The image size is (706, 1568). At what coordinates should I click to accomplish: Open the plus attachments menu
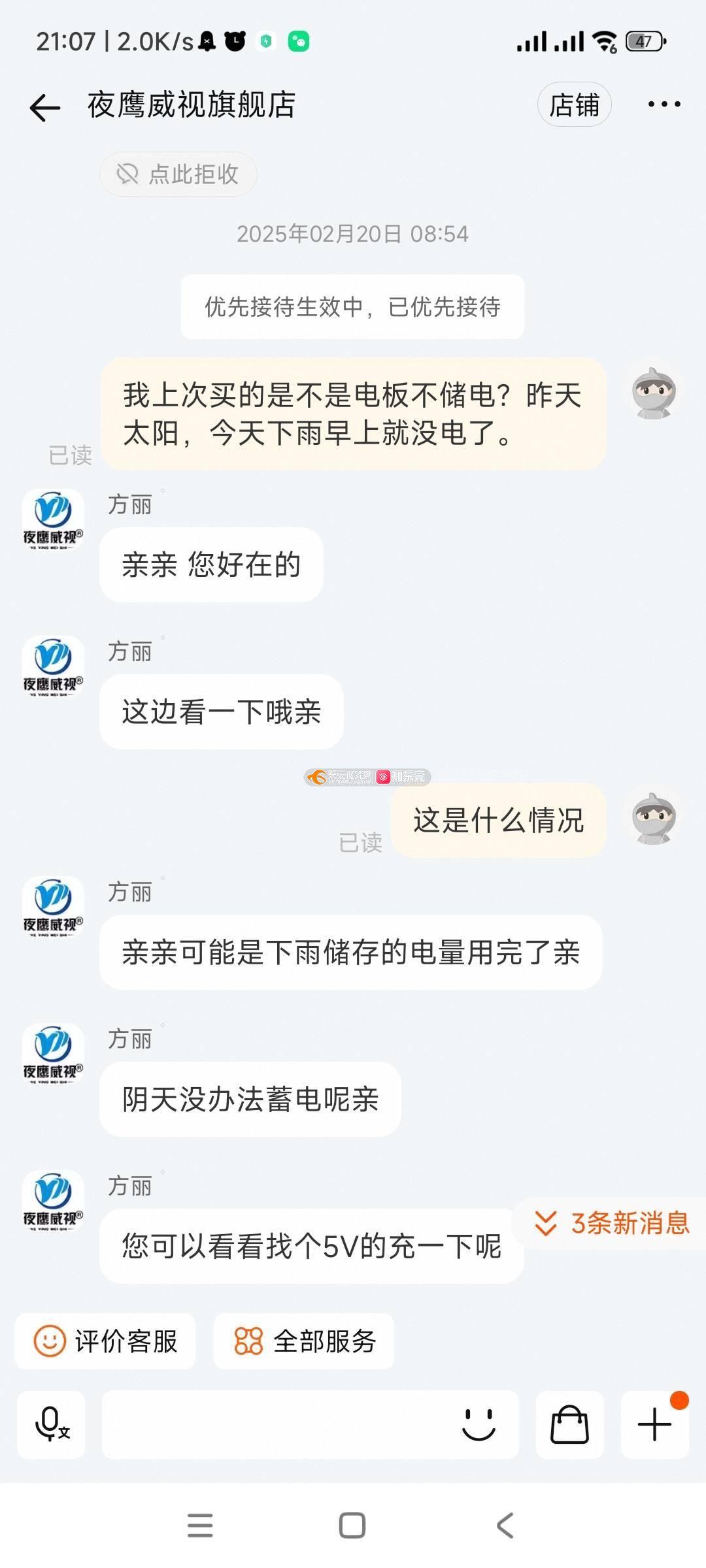pos(654,1424)
